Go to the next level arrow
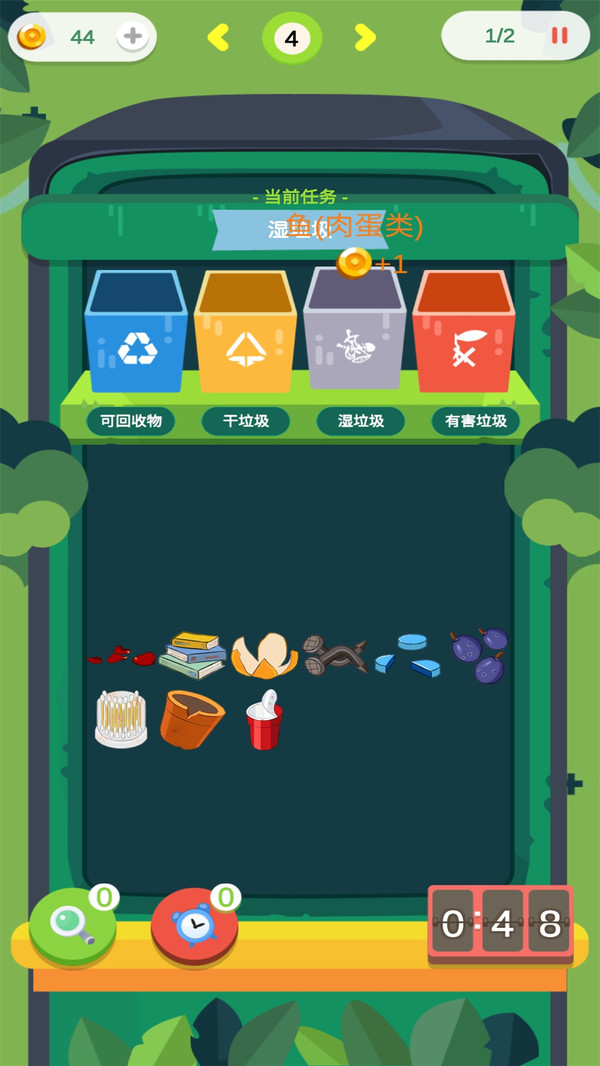 coord(365,38)
